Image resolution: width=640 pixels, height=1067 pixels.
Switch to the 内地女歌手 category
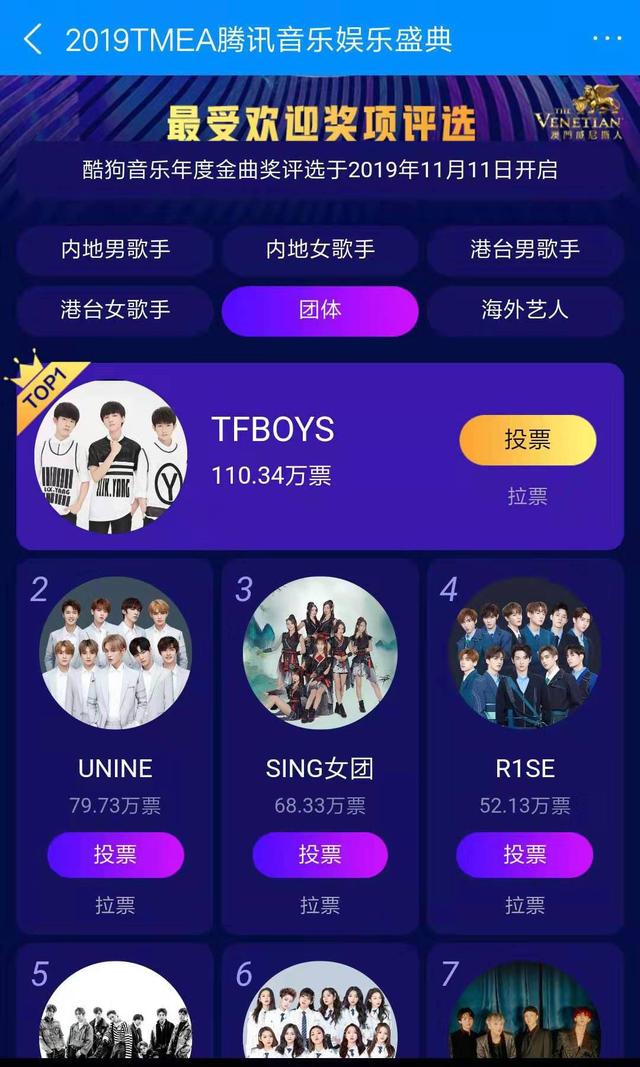coord(320,250)
